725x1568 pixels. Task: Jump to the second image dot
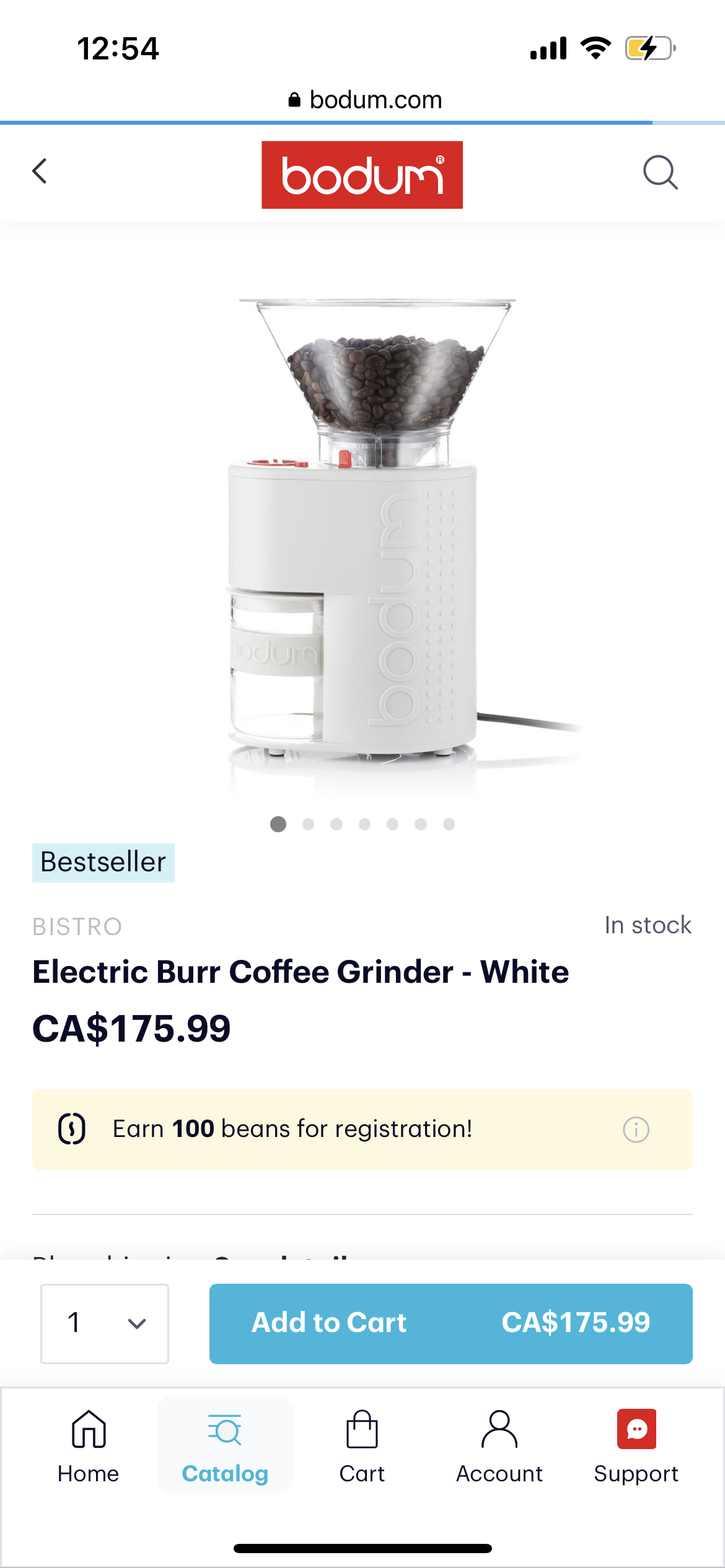point(308,824)
